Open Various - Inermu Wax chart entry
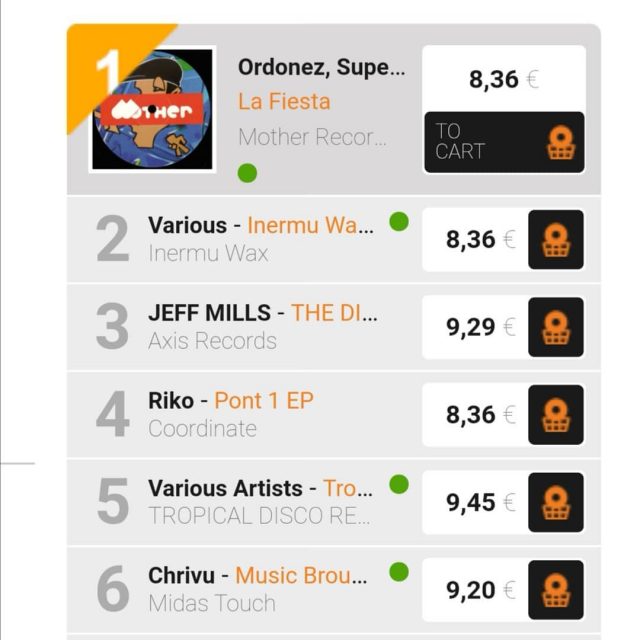The width and height of the screenshot is (640, 640). tap(260, 226)
